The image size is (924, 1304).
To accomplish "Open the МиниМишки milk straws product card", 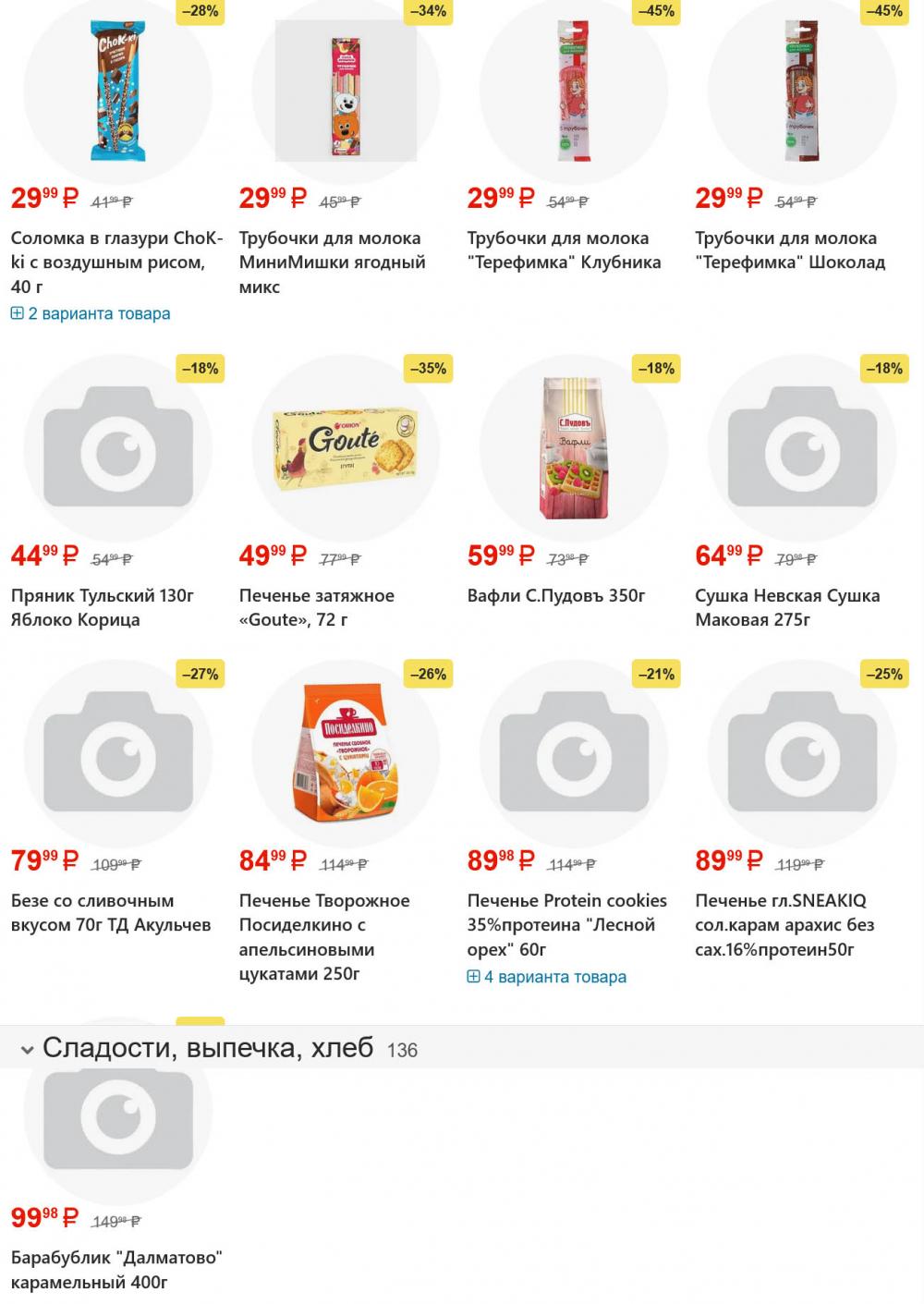I will (x=332, y=262).
